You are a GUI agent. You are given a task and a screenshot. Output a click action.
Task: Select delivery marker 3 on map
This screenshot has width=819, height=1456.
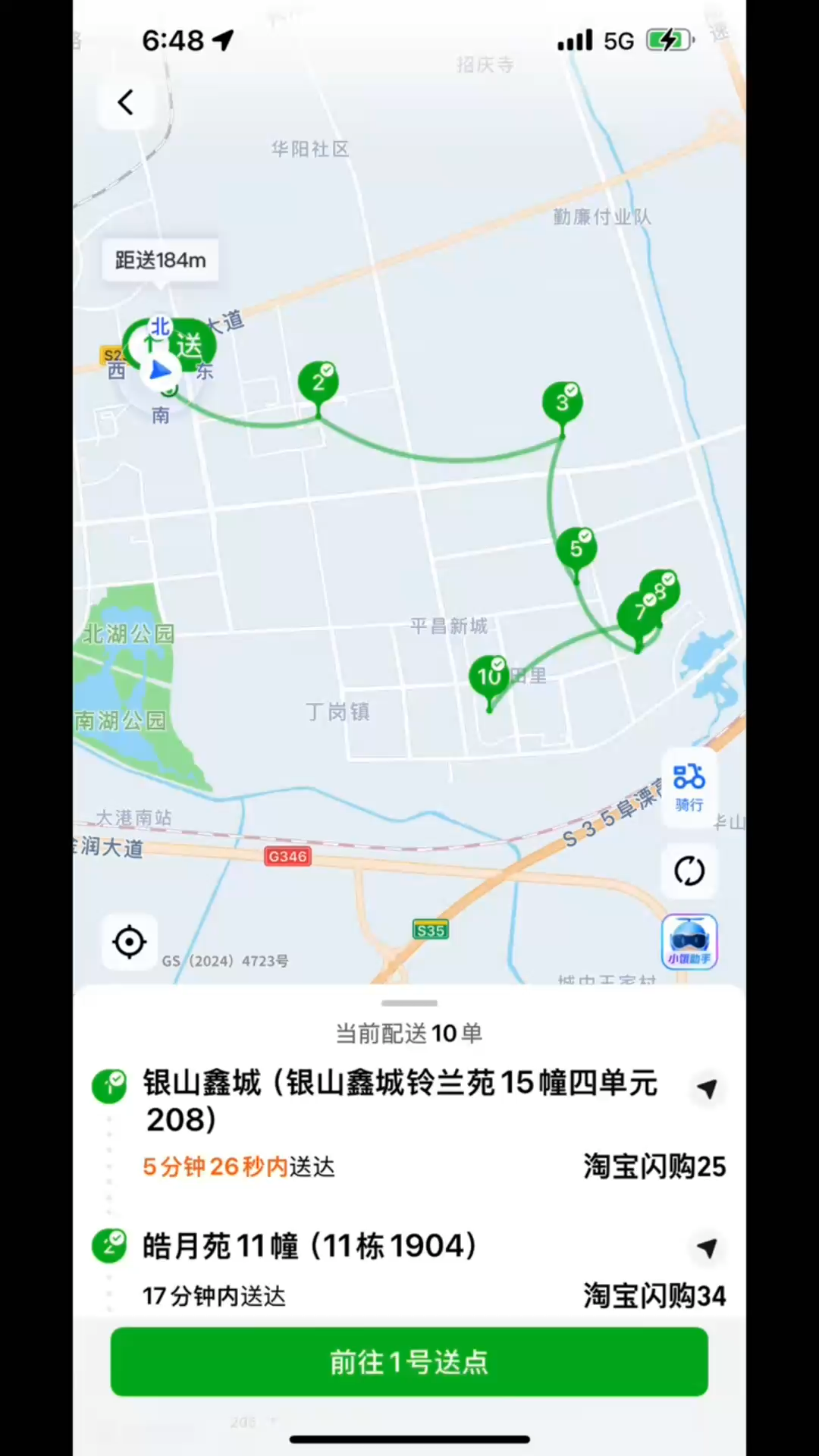[562, 401]
